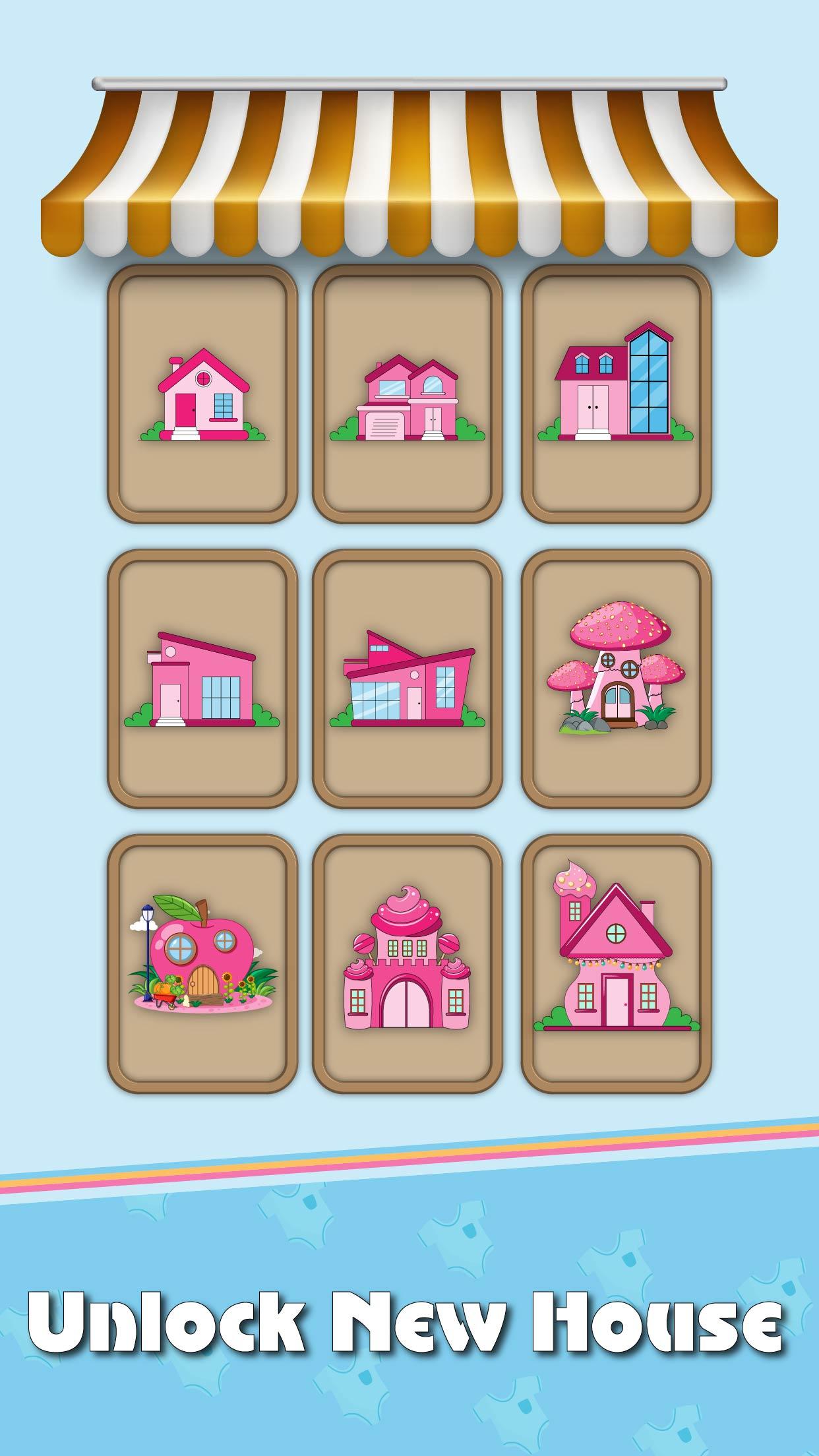Choose the angular modern glass house
Image resolution: width=819 pixels, height=1456 pixels.
pyautogui.click(x=409, y=679)
